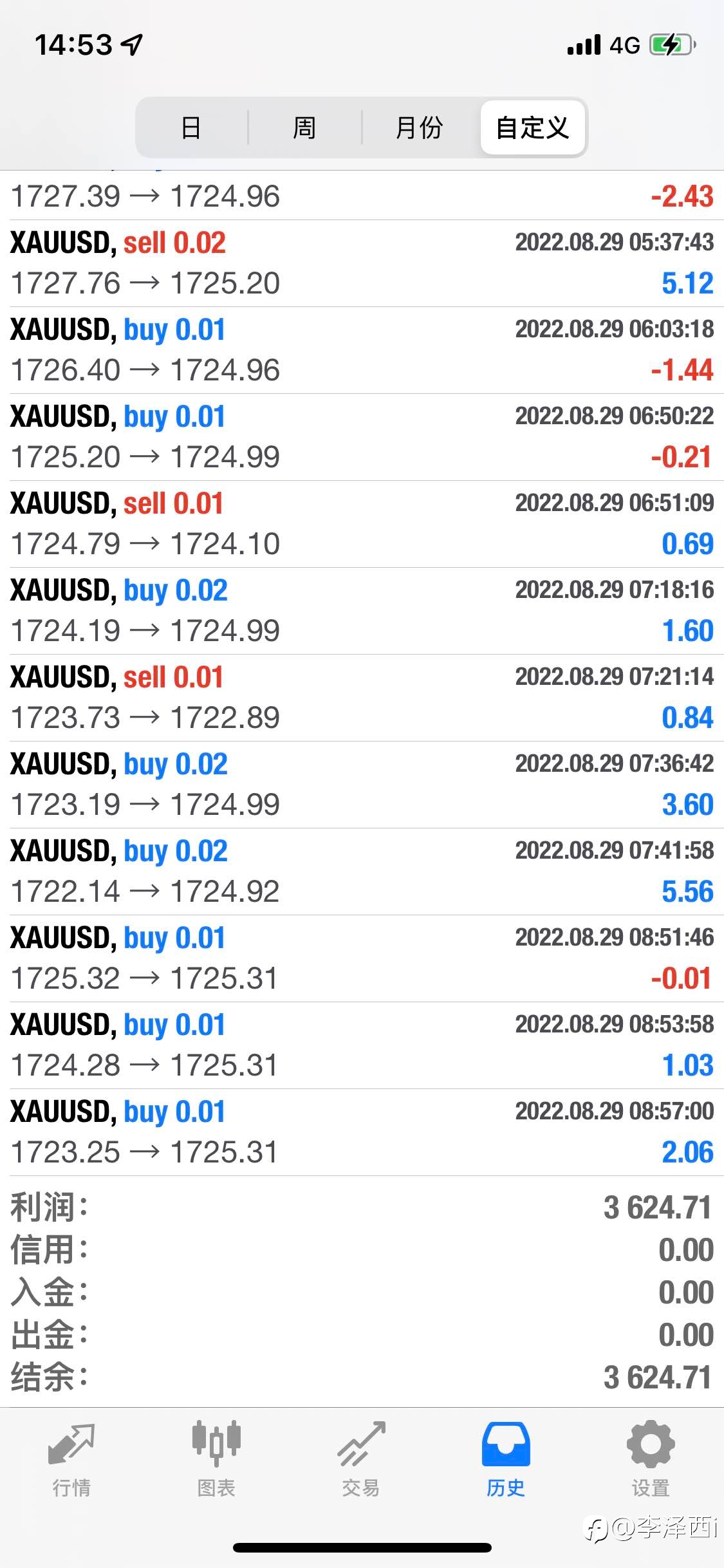The width and height of the screenshot is (724, 1568).
Task: View the sell 0.01 trade at 06:51:09
Action: click(x=362, y=524)
